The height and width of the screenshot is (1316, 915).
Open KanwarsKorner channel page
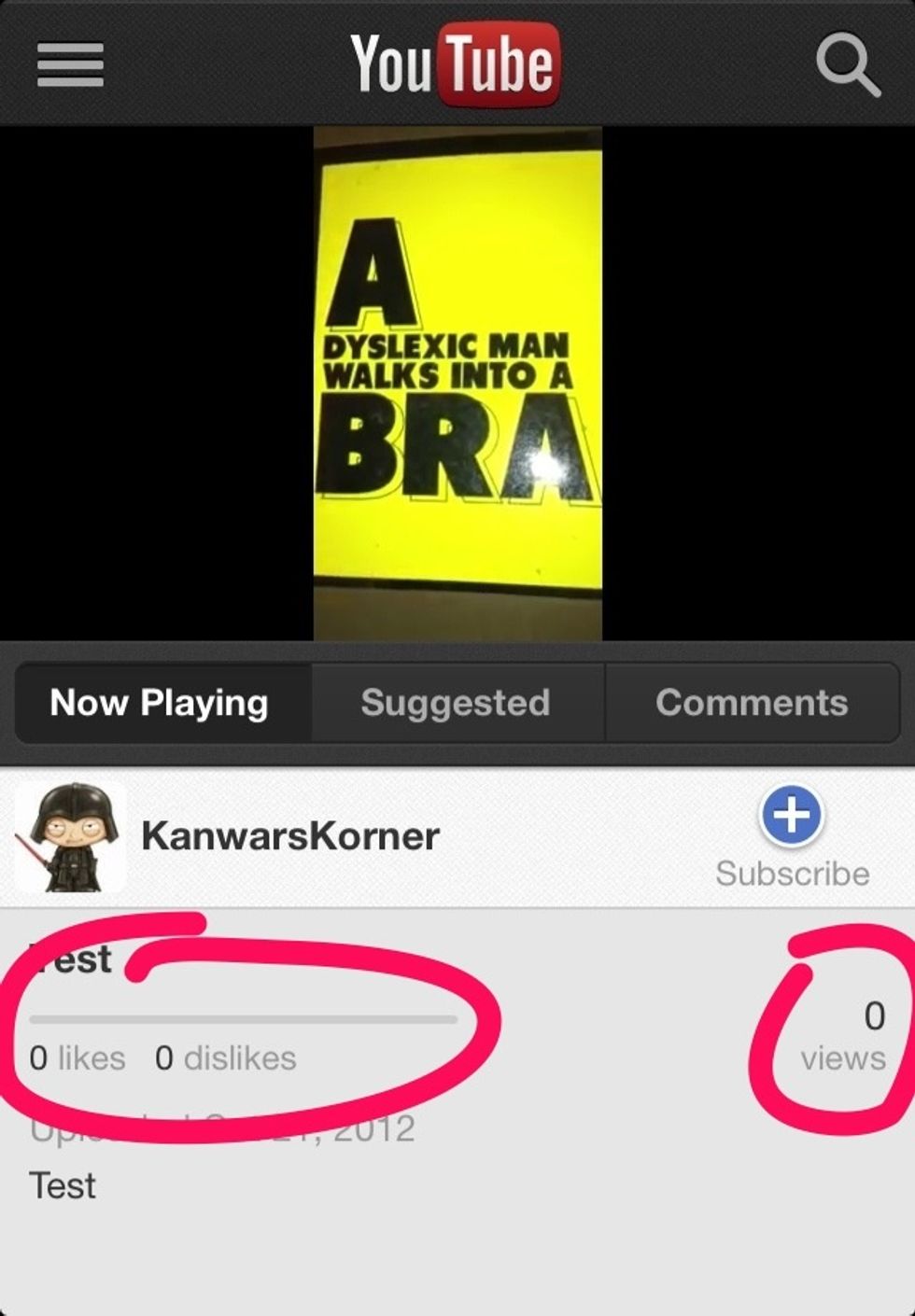coord(289,836)
